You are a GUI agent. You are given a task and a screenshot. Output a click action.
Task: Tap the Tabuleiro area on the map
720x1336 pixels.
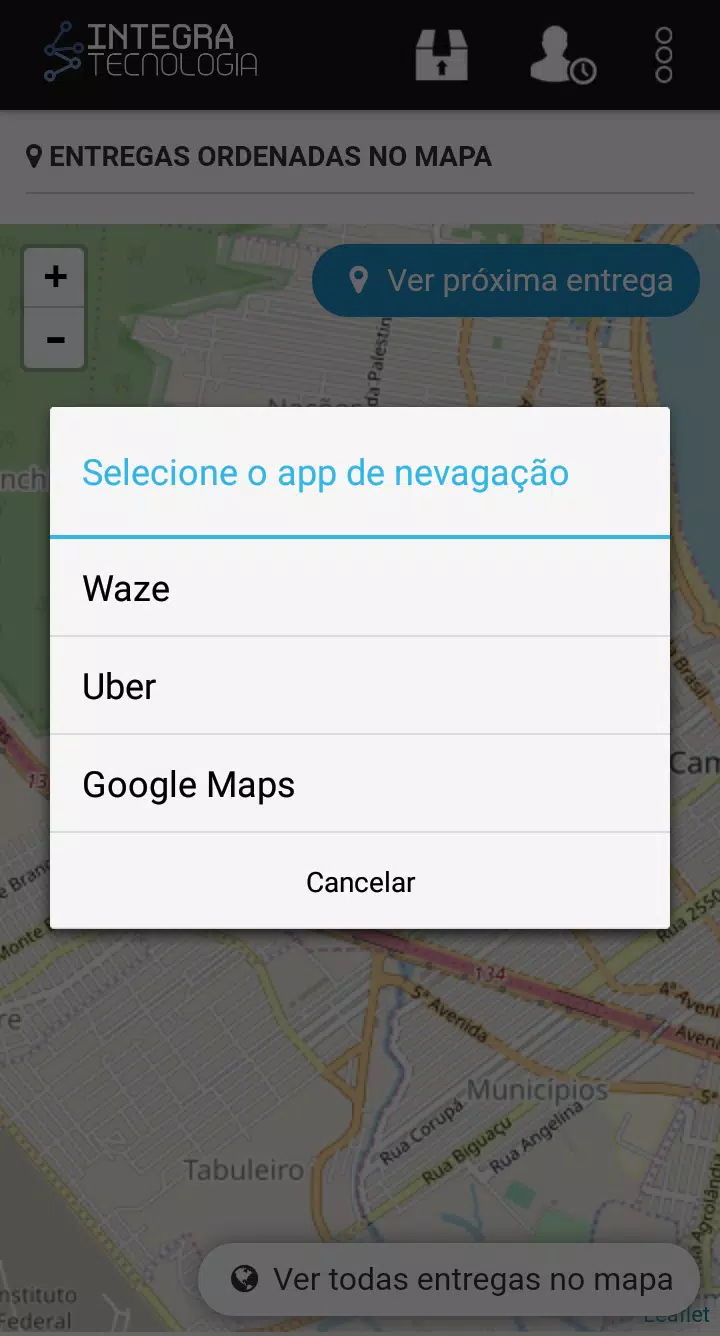[x=243, y=1167]
